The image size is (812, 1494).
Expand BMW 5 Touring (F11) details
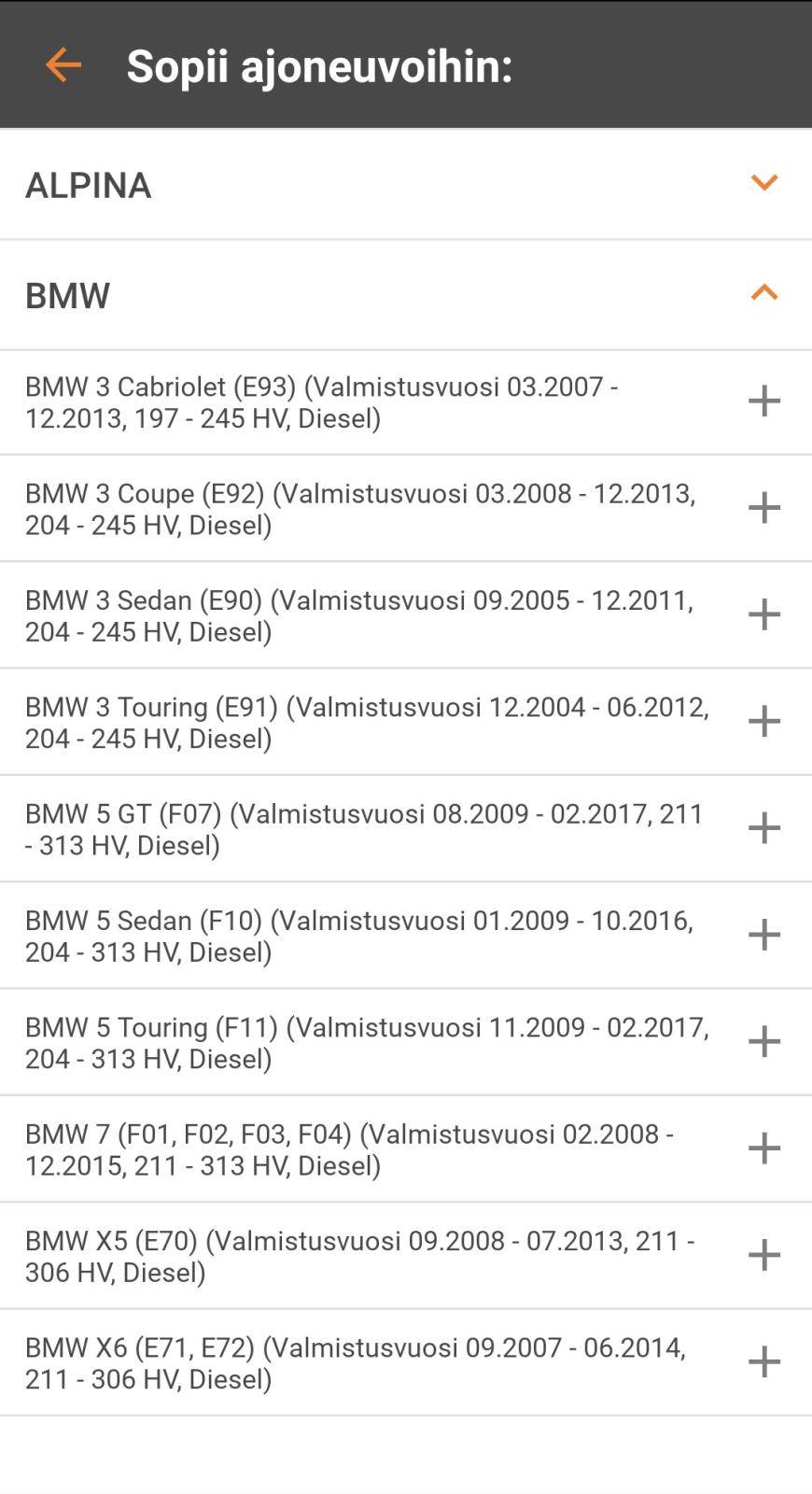(x=763, y=1041)
